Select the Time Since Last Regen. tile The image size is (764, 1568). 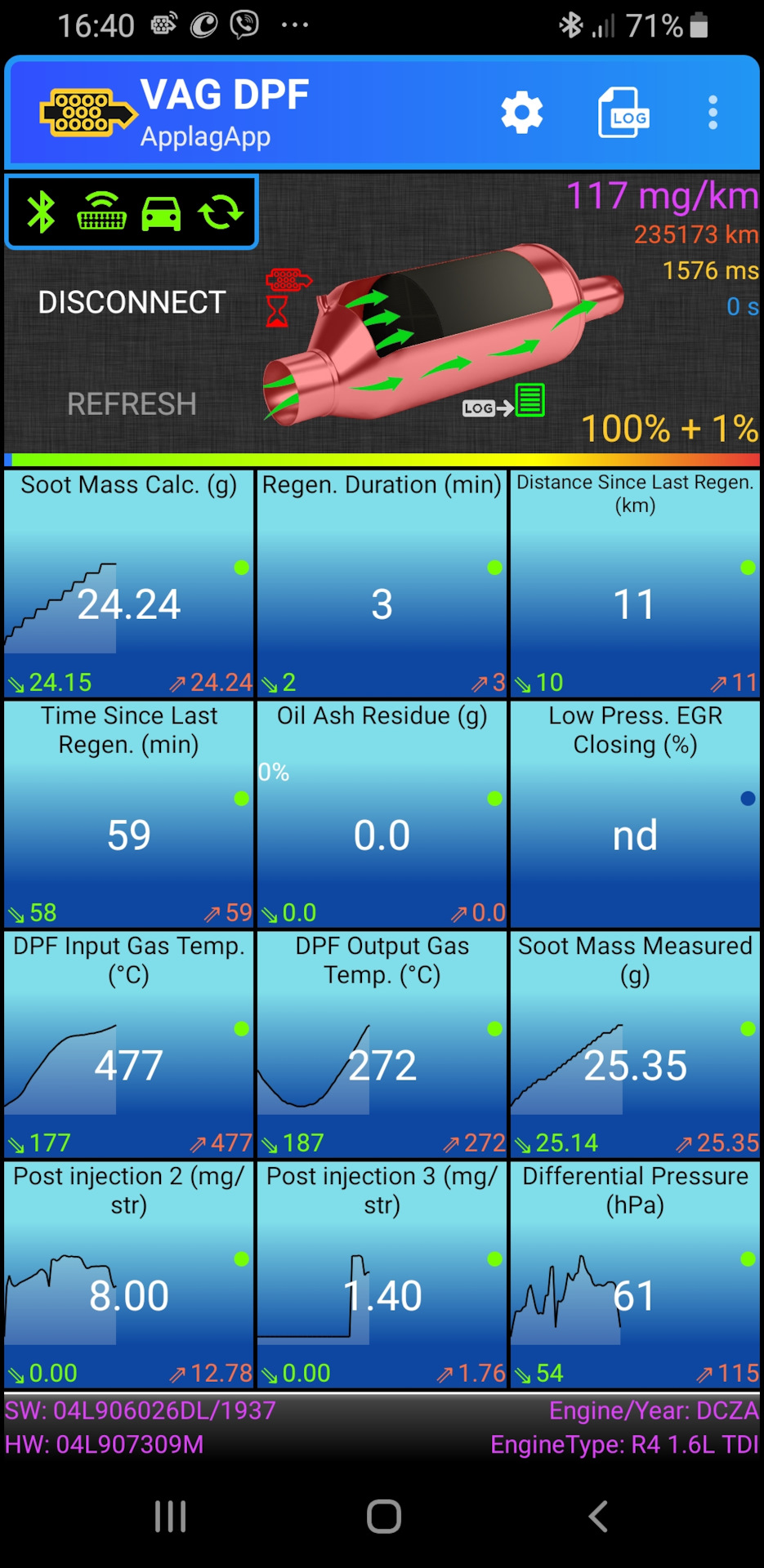[x=129, y=814]
